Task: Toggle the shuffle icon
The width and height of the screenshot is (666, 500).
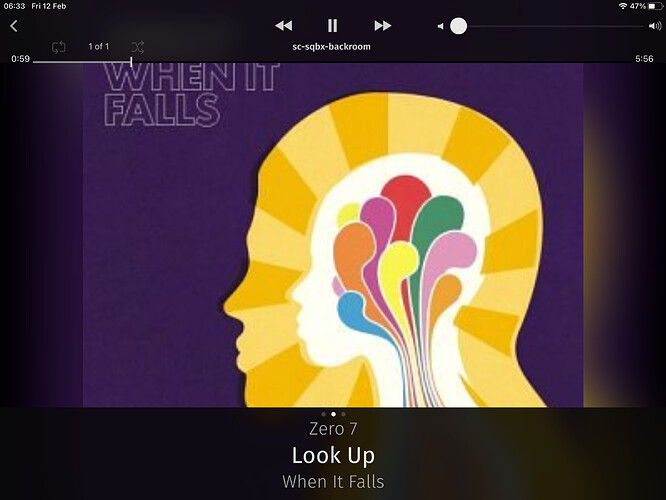Action: (137, 47)
